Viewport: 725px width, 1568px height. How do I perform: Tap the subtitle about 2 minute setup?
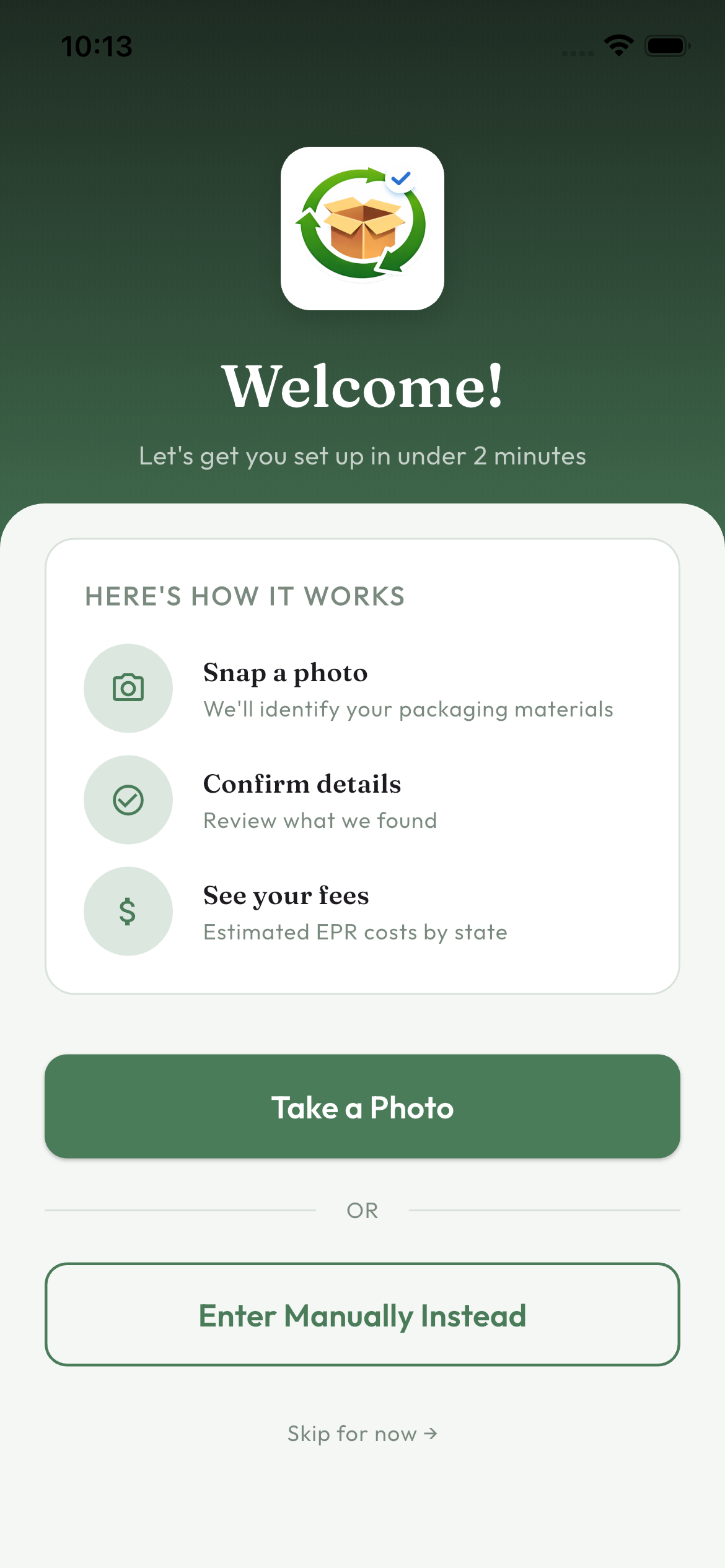click(362, 456)
